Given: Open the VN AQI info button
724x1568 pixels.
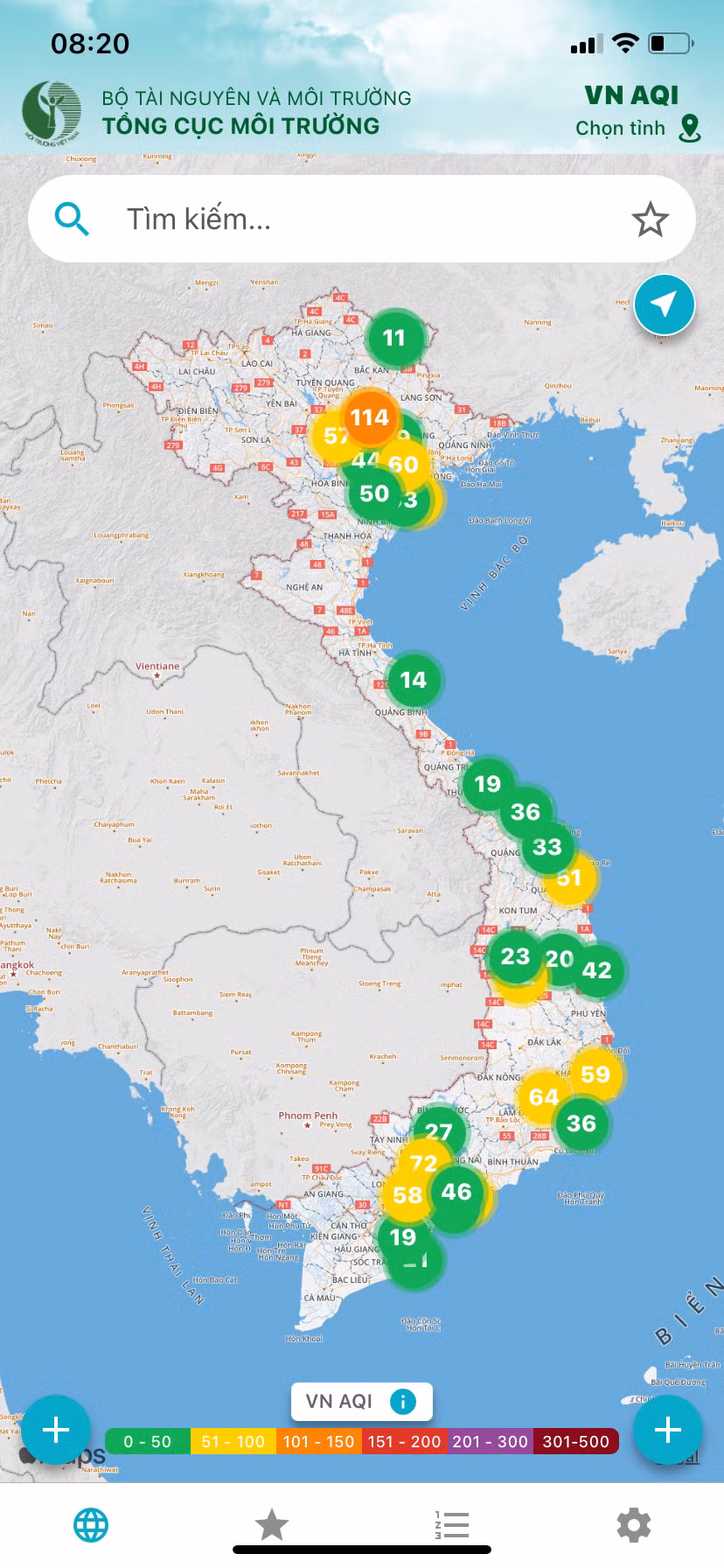Looking at the screenshot, I should pos(403,1402).
